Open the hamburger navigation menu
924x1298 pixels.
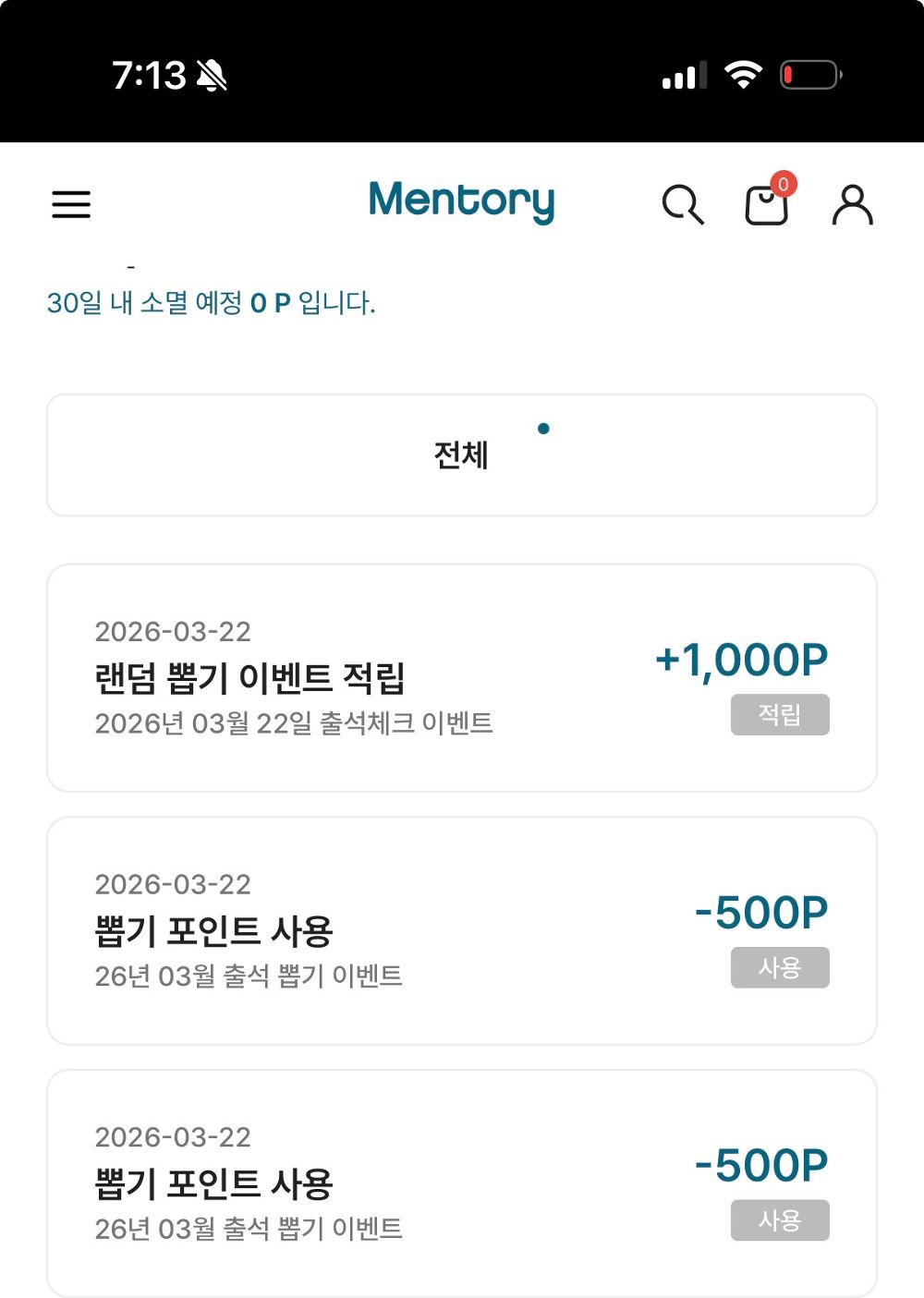(x=71, y=204)
